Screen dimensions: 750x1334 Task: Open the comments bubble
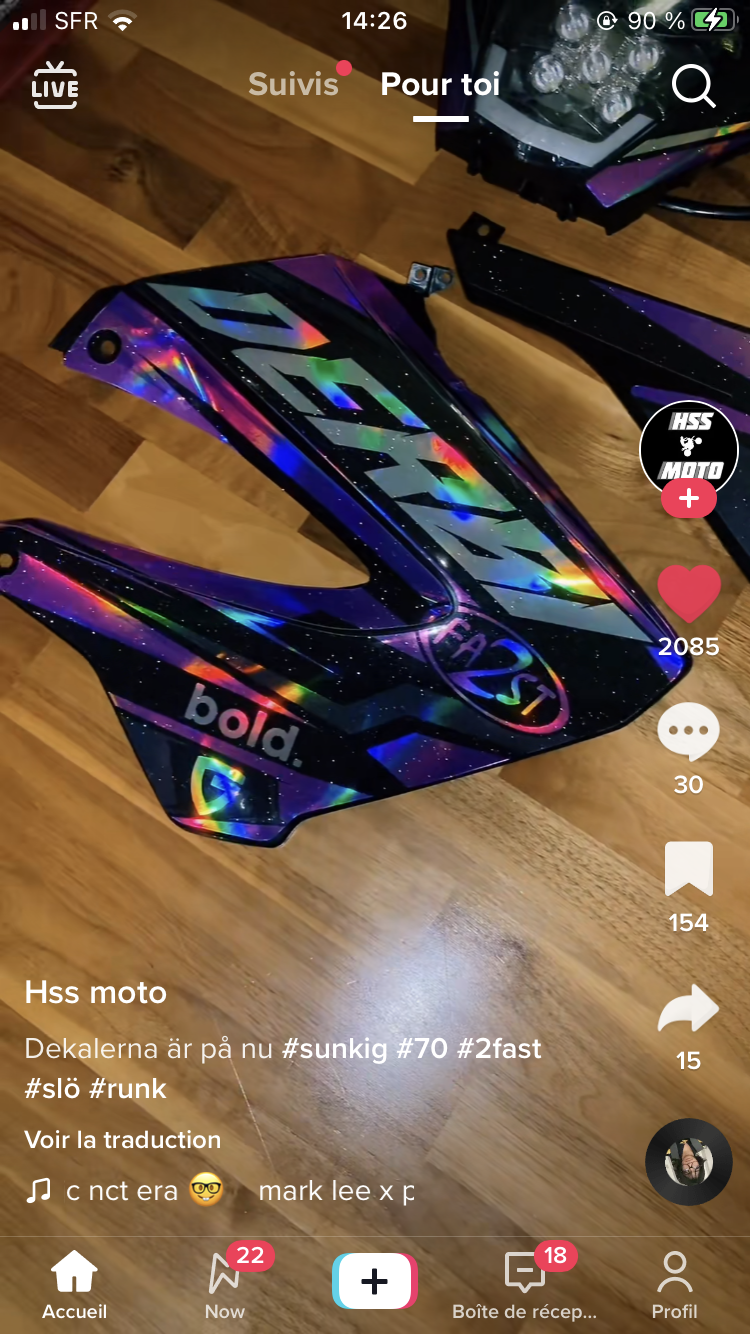pos(688,733)
